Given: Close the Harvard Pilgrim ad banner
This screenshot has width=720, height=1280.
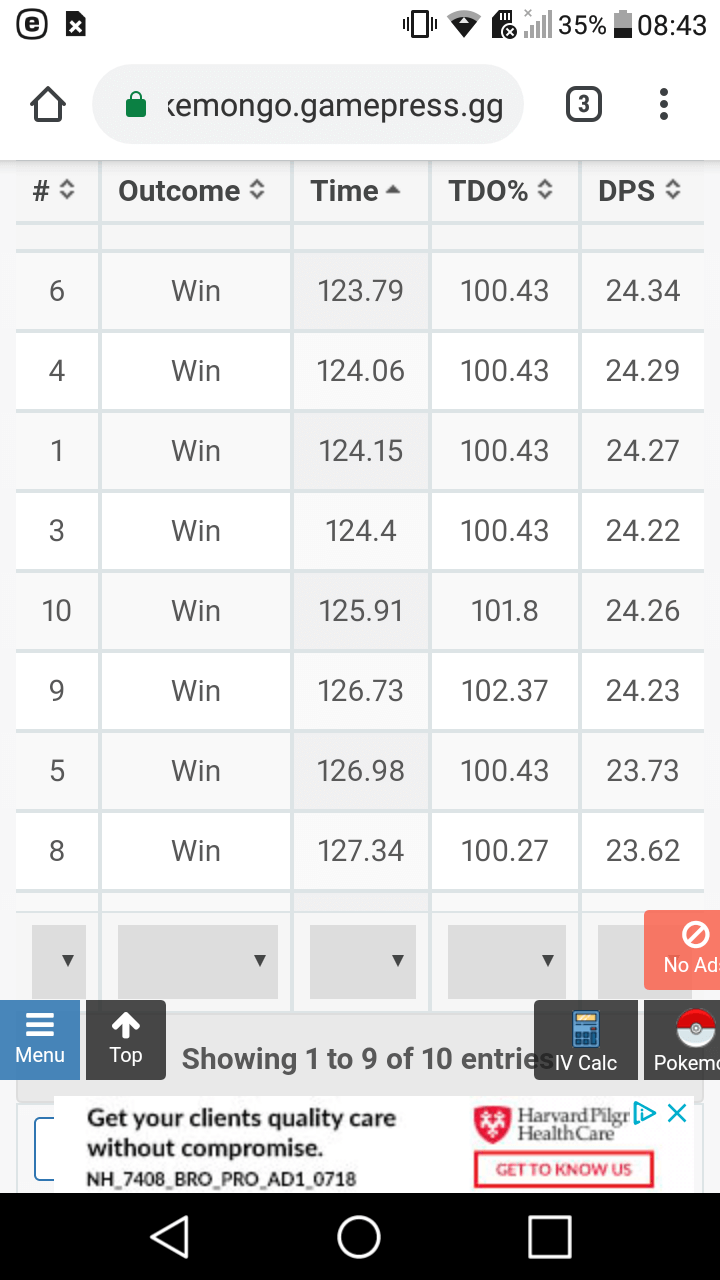Looking at the screenshot, I should (677, 1113).
